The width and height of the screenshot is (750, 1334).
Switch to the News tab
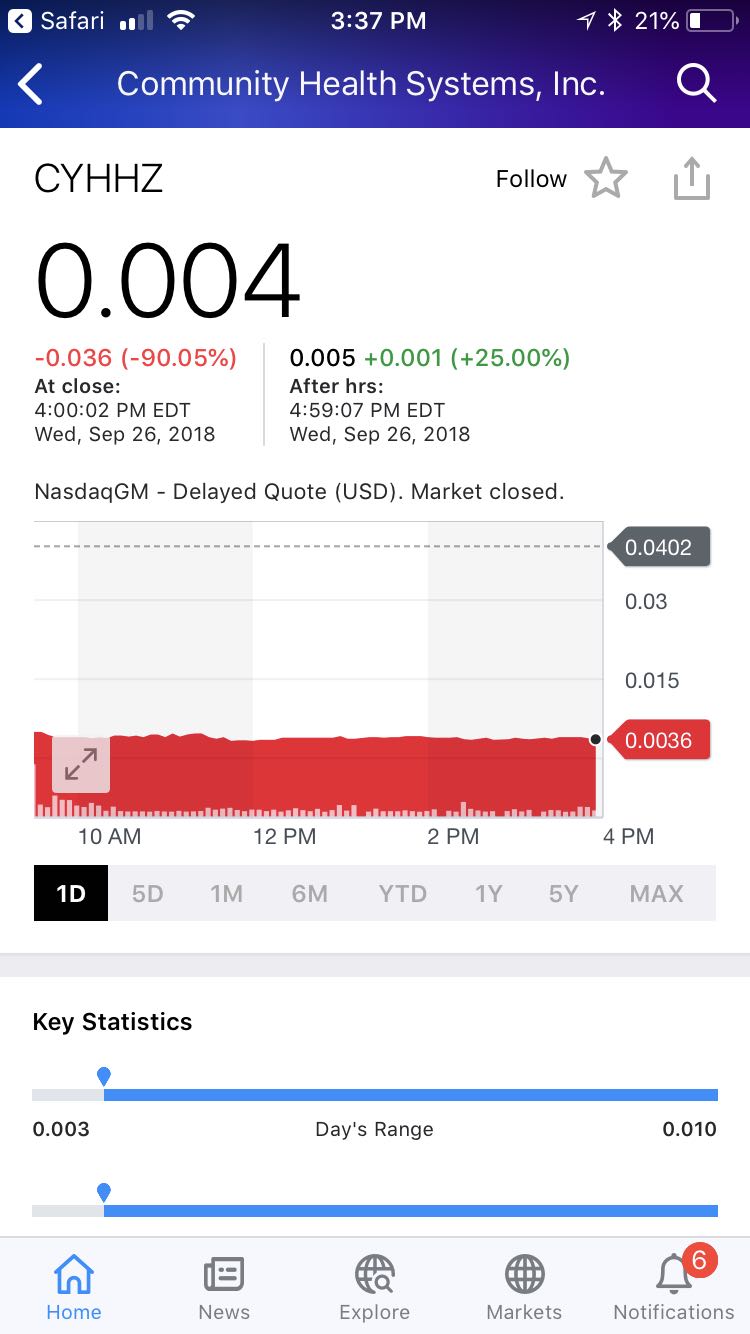click(x=224, y=1288)
